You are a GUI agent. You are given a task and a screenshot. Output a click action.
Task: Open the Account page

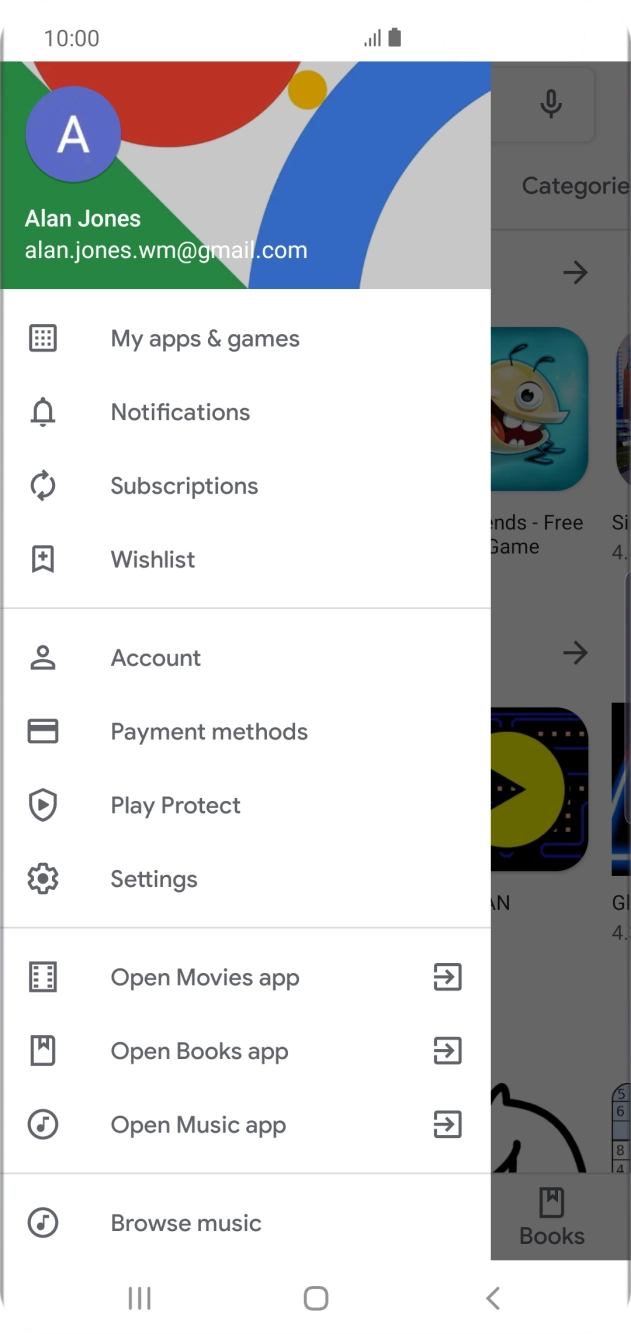155,658
